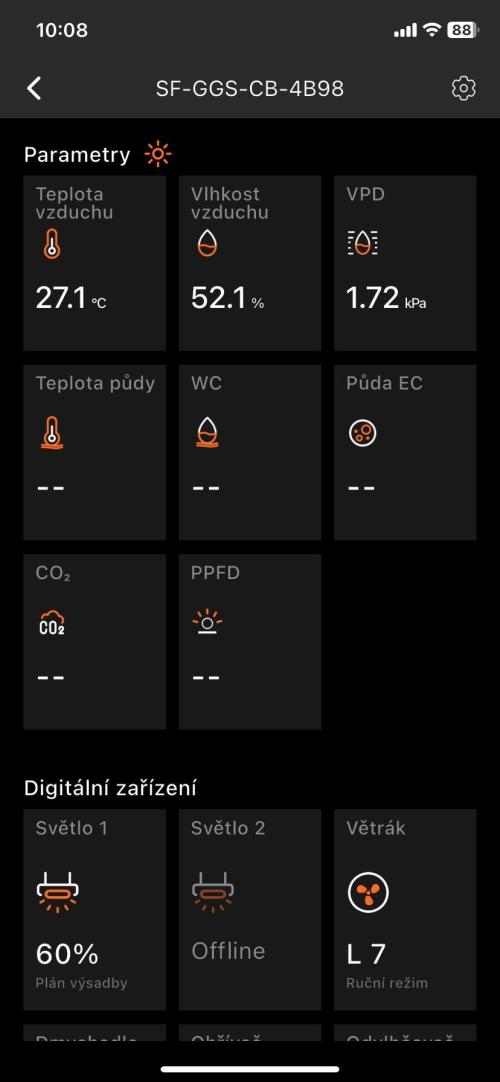Open the PPFD parameter card
Viewport: 500px width, 1082px height.
click(x=250, y=642)
